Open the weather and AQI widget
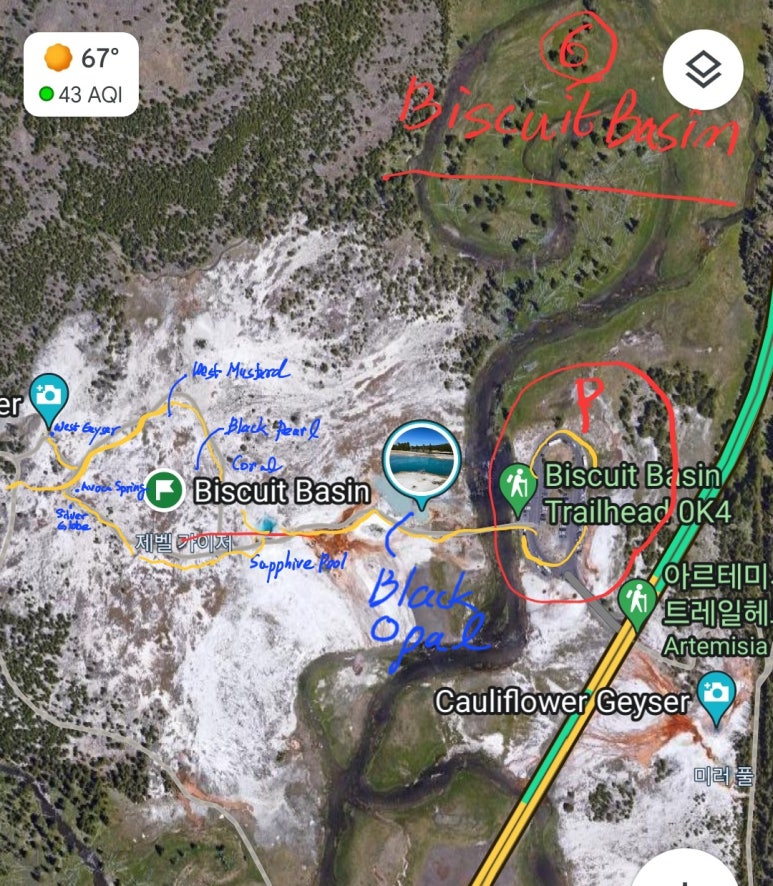The width and height of the screenshot is (773, 886). tap(81, 75)
